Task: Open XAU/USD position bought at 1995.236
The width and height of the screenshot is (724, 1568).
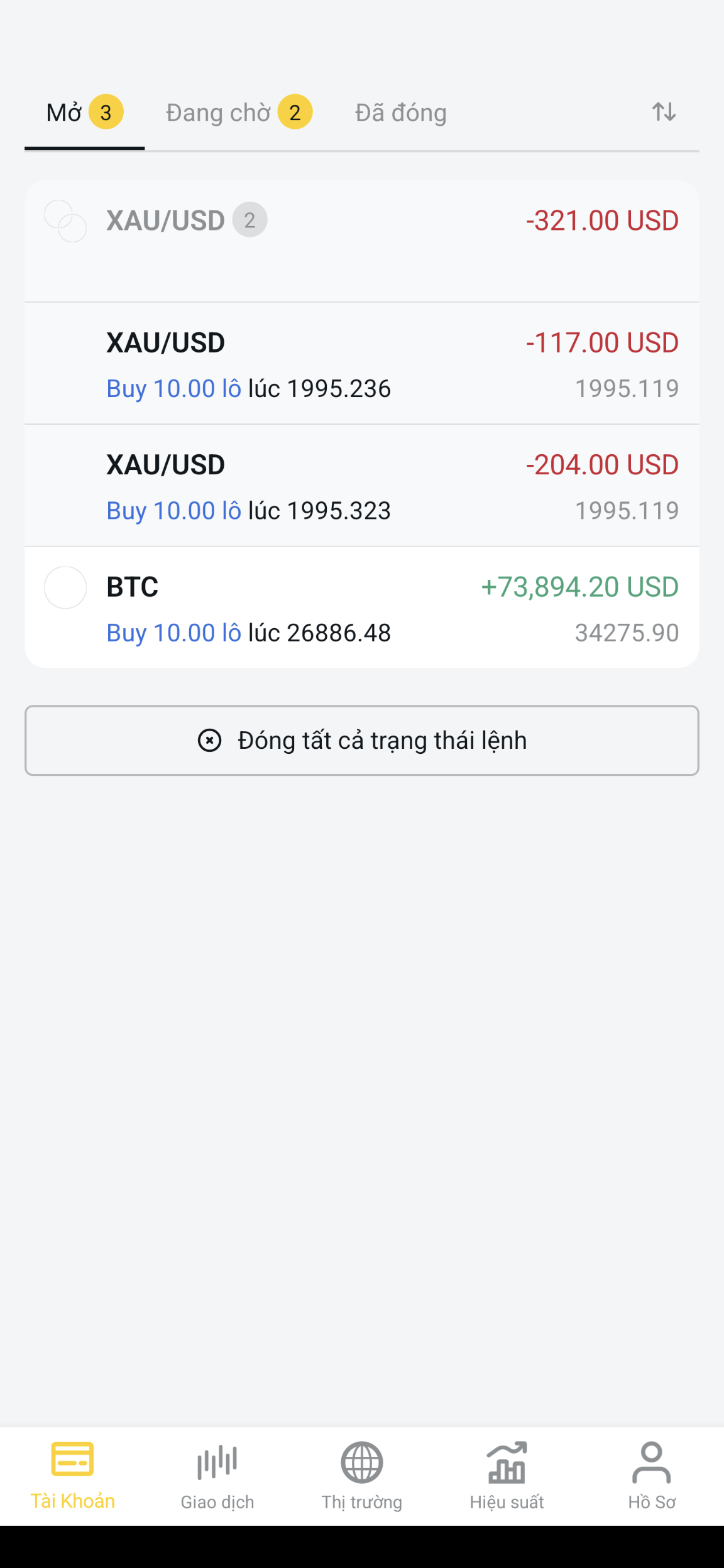Action: click(362, 364)
